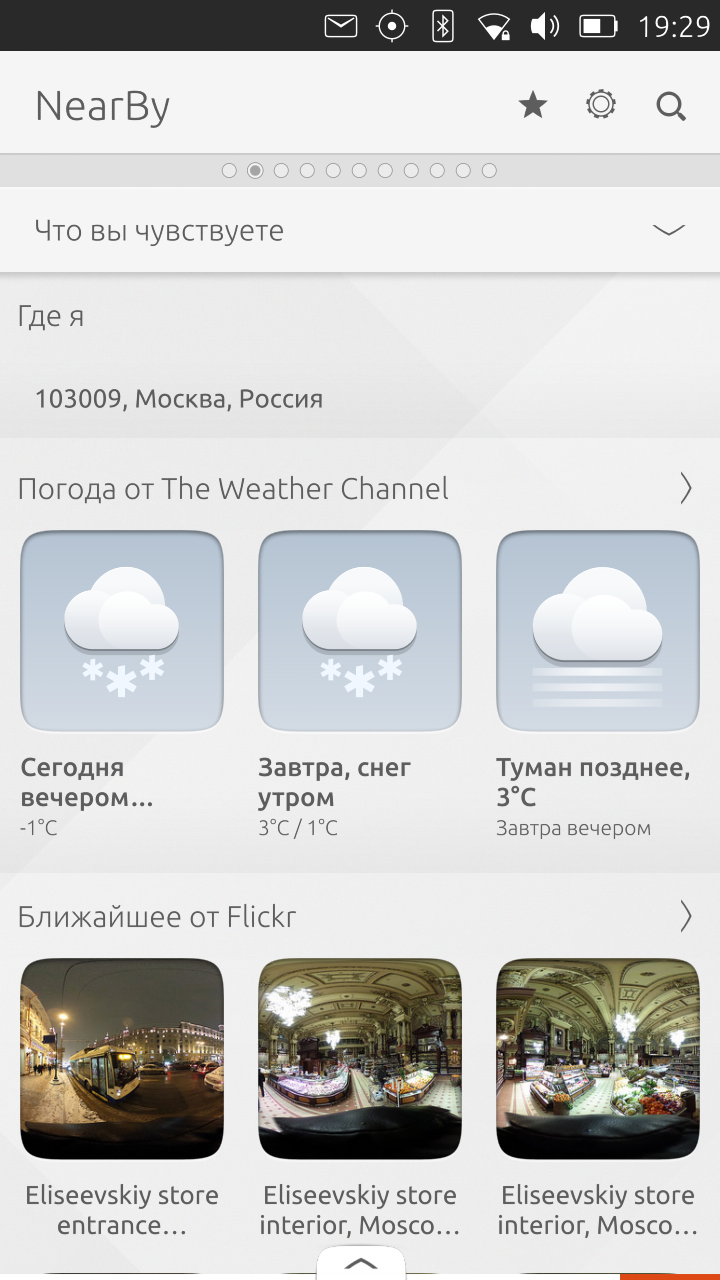This screenshot has height=1280, width=720.
Task: Tap the bottom edge up-arrow handle
Action: pyautogui.click(x=360, y=1263)
